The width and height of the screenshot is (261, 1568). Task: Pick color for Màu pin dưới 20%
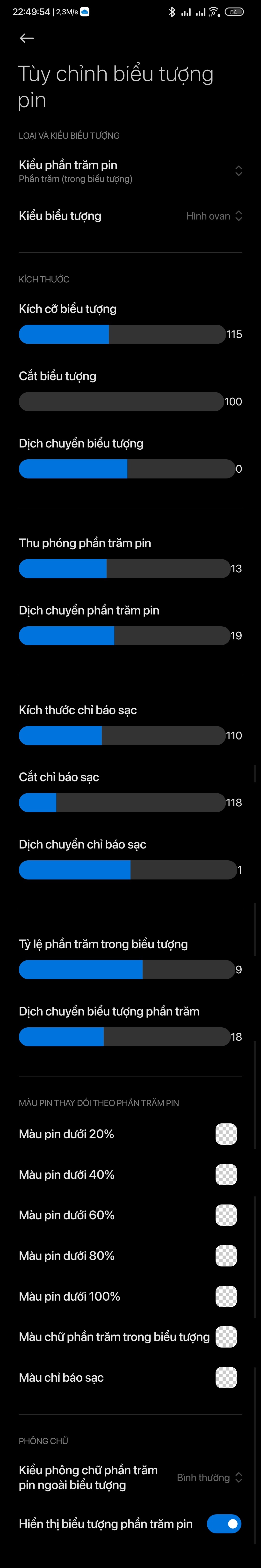(x=226, y=1134)
